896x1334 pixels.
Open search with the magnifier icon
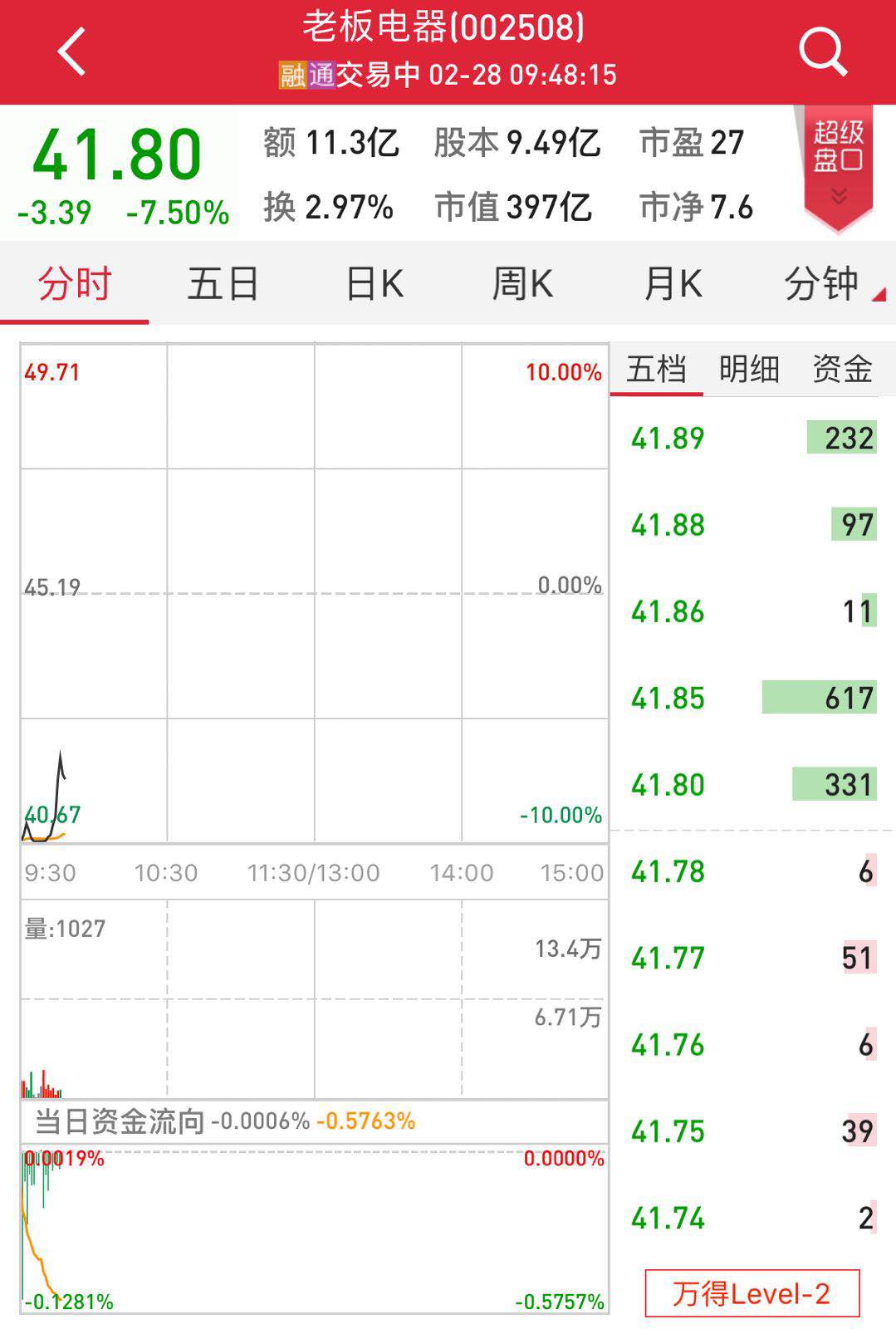822,52
